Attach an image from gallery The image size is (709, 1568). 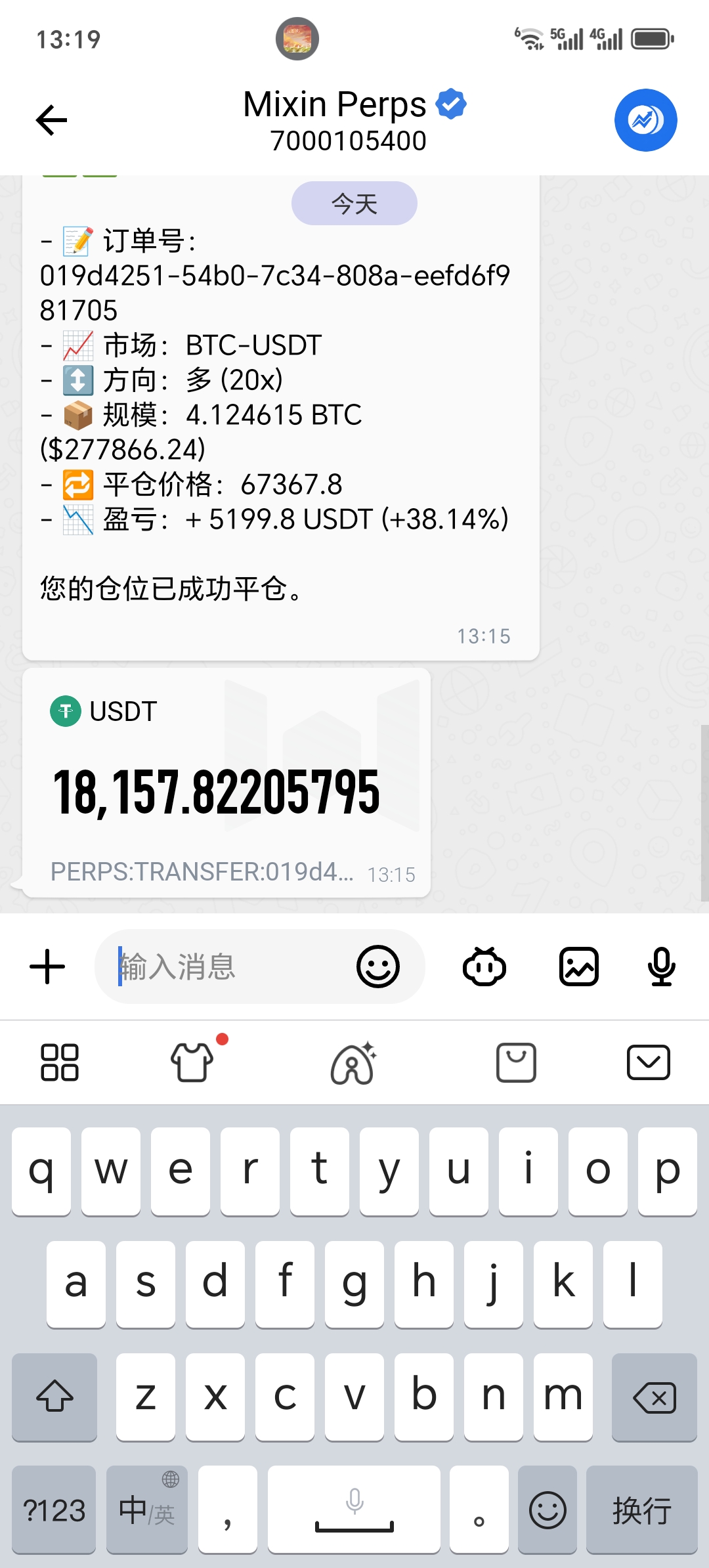coord(578,967)
